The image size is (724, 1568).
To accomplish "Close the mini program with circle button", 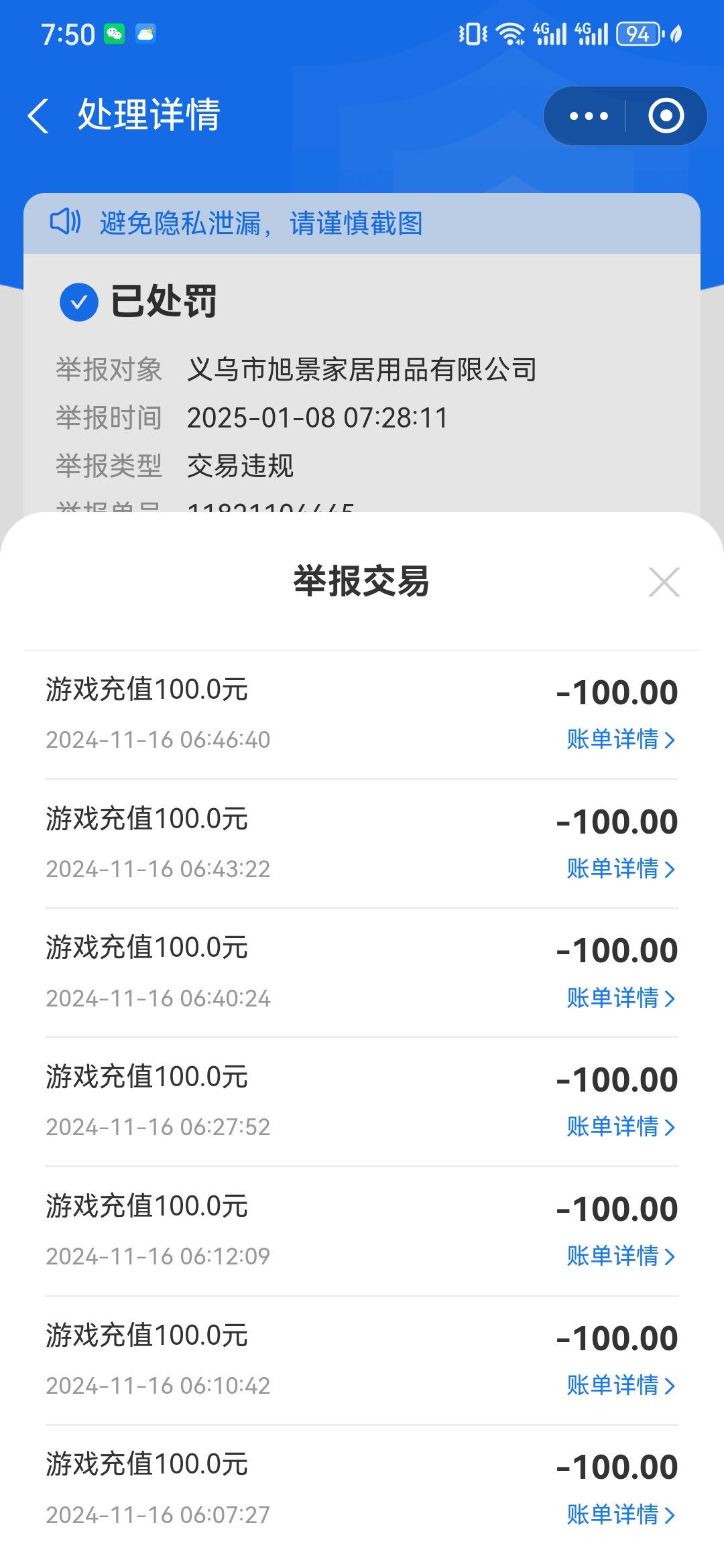I will coord(666,116).
